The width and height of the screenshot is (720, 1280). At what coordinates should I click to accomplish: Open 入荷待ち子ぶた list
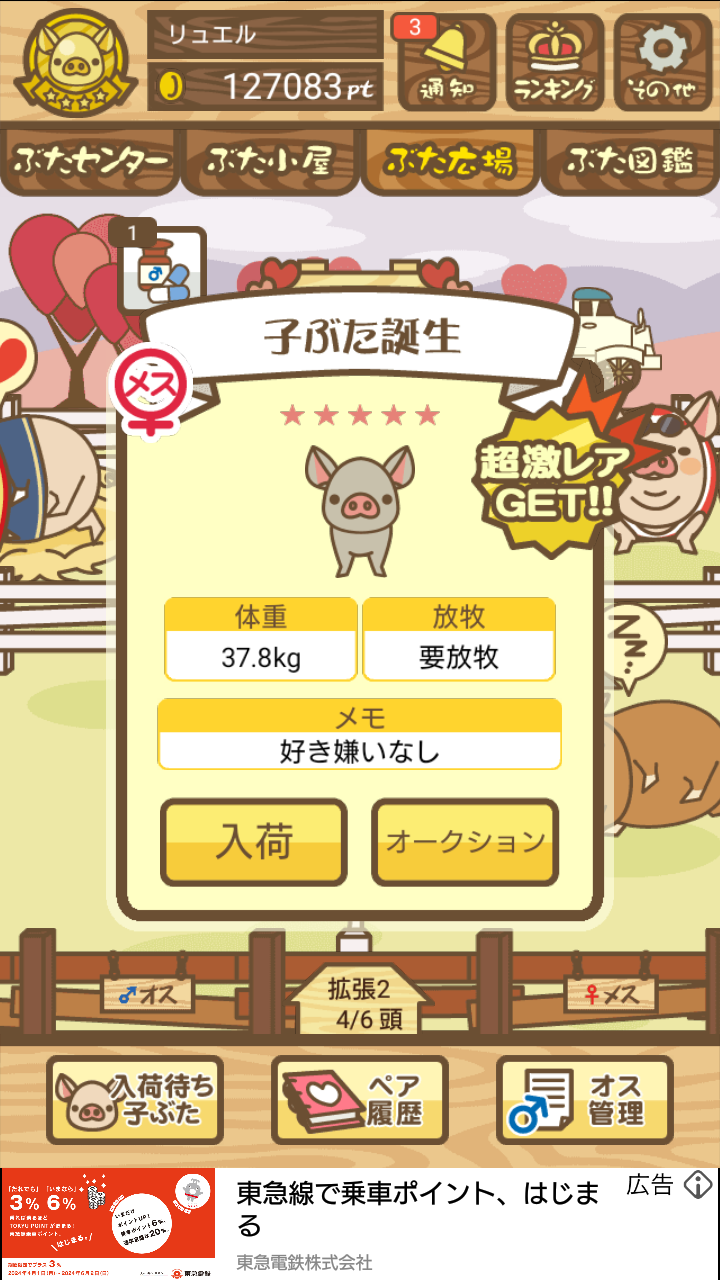click(x=135, y=1100)
